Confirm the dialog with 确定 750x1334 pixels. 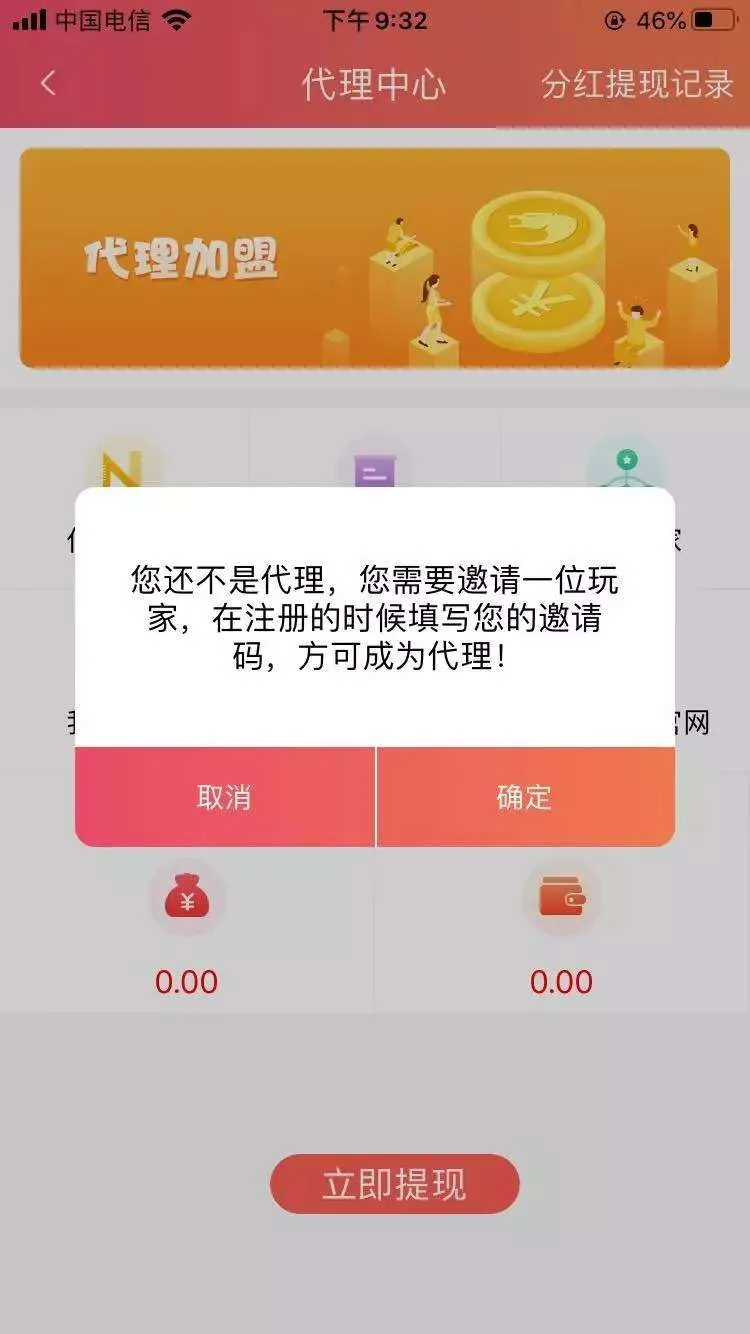525,797
